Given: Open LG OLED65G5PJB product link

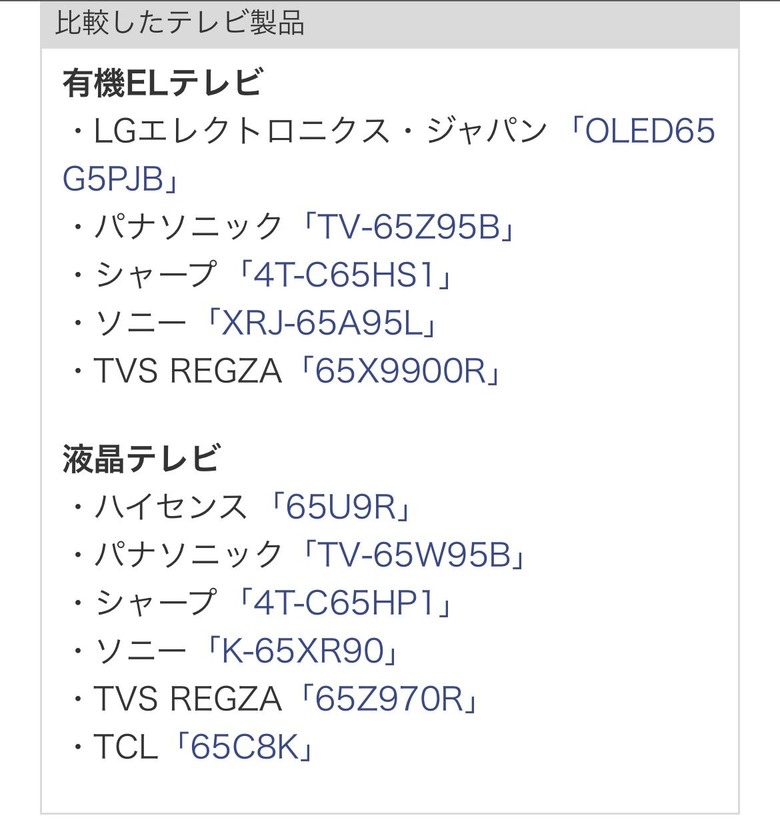Looking at the screenshot, I should [x=648, y=133].
